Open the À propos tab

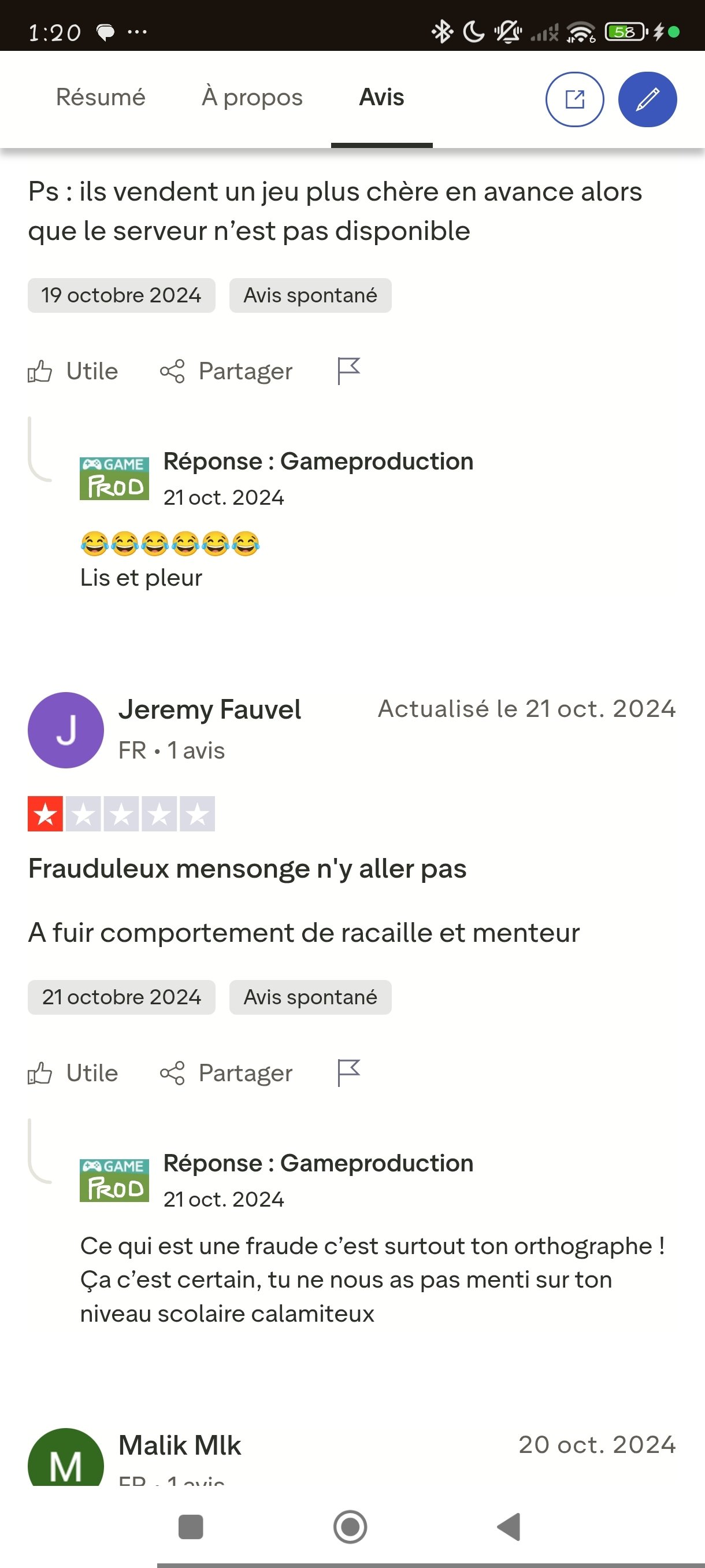pyautogui.click(x=252, y=97)
